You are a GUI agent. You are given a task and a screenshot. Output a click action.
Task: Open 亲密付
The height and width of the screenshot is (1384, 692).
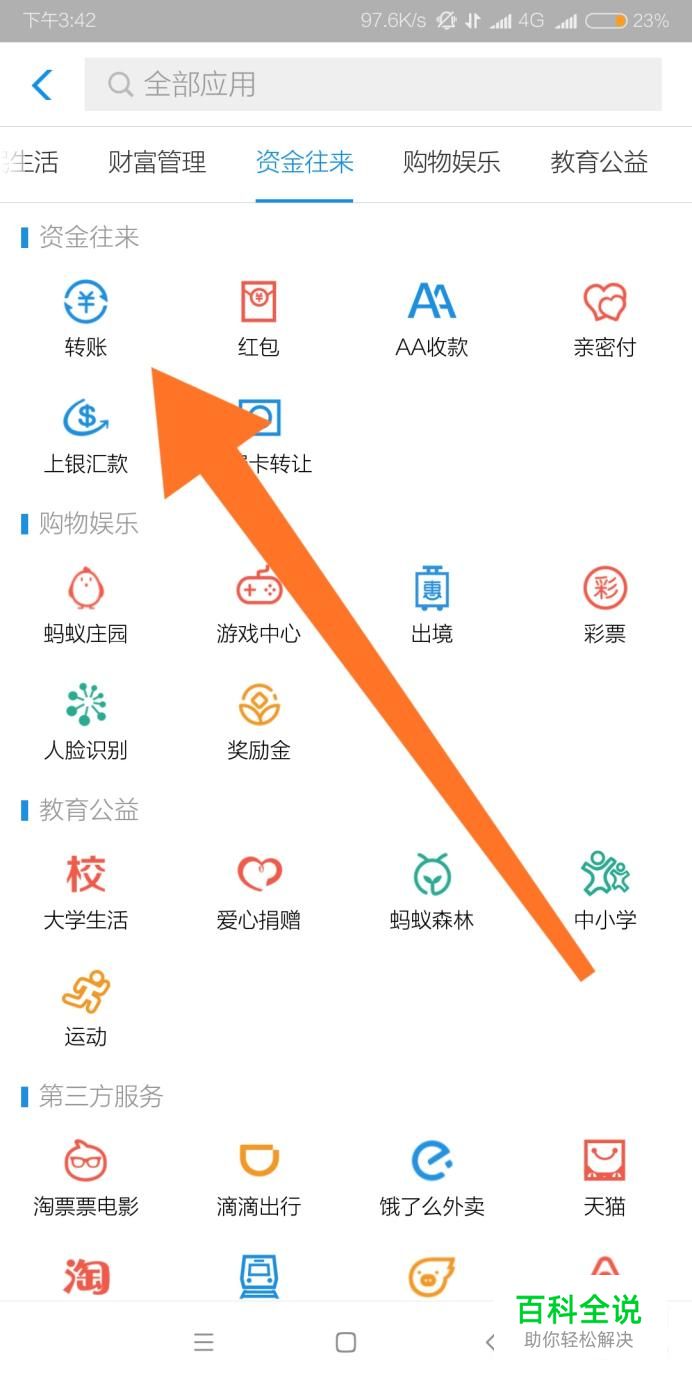click(x=604, y=318)
